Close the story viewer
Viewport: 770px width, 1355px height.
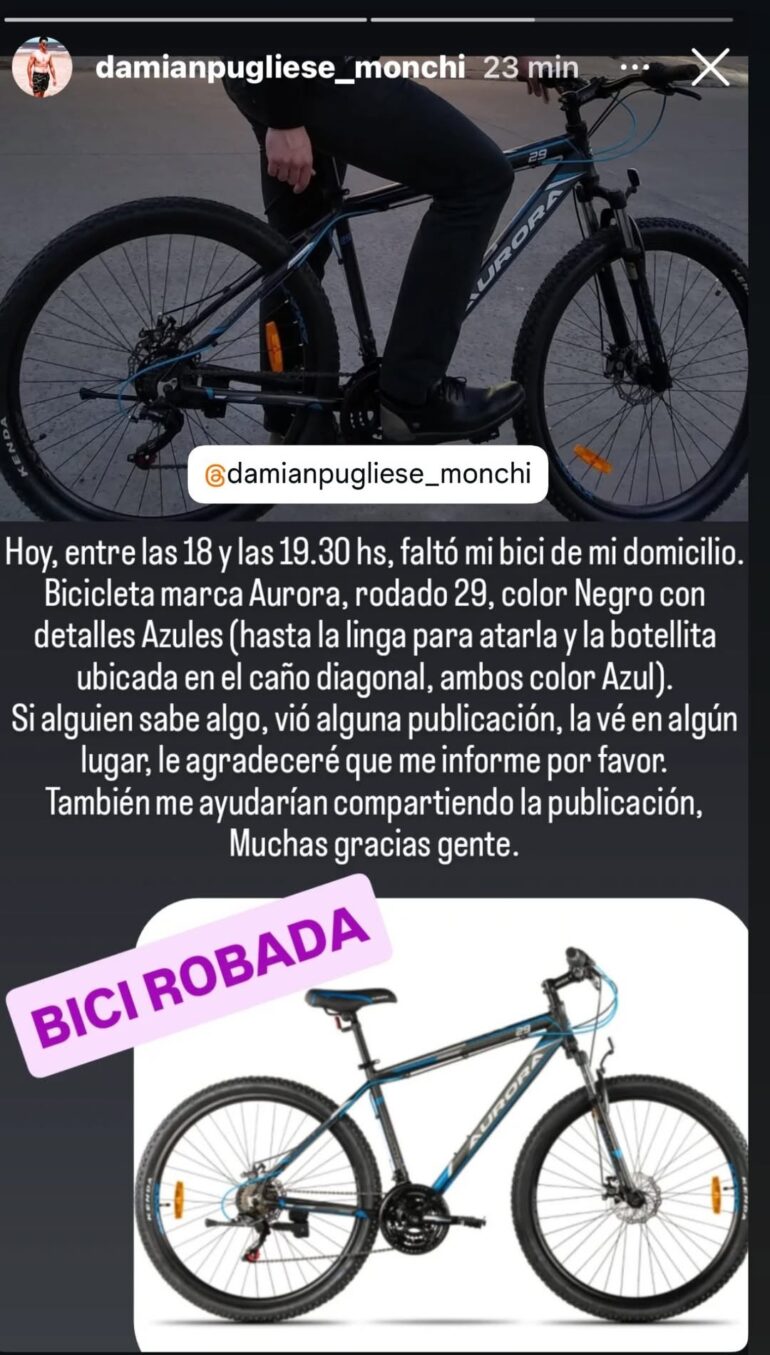710,68
